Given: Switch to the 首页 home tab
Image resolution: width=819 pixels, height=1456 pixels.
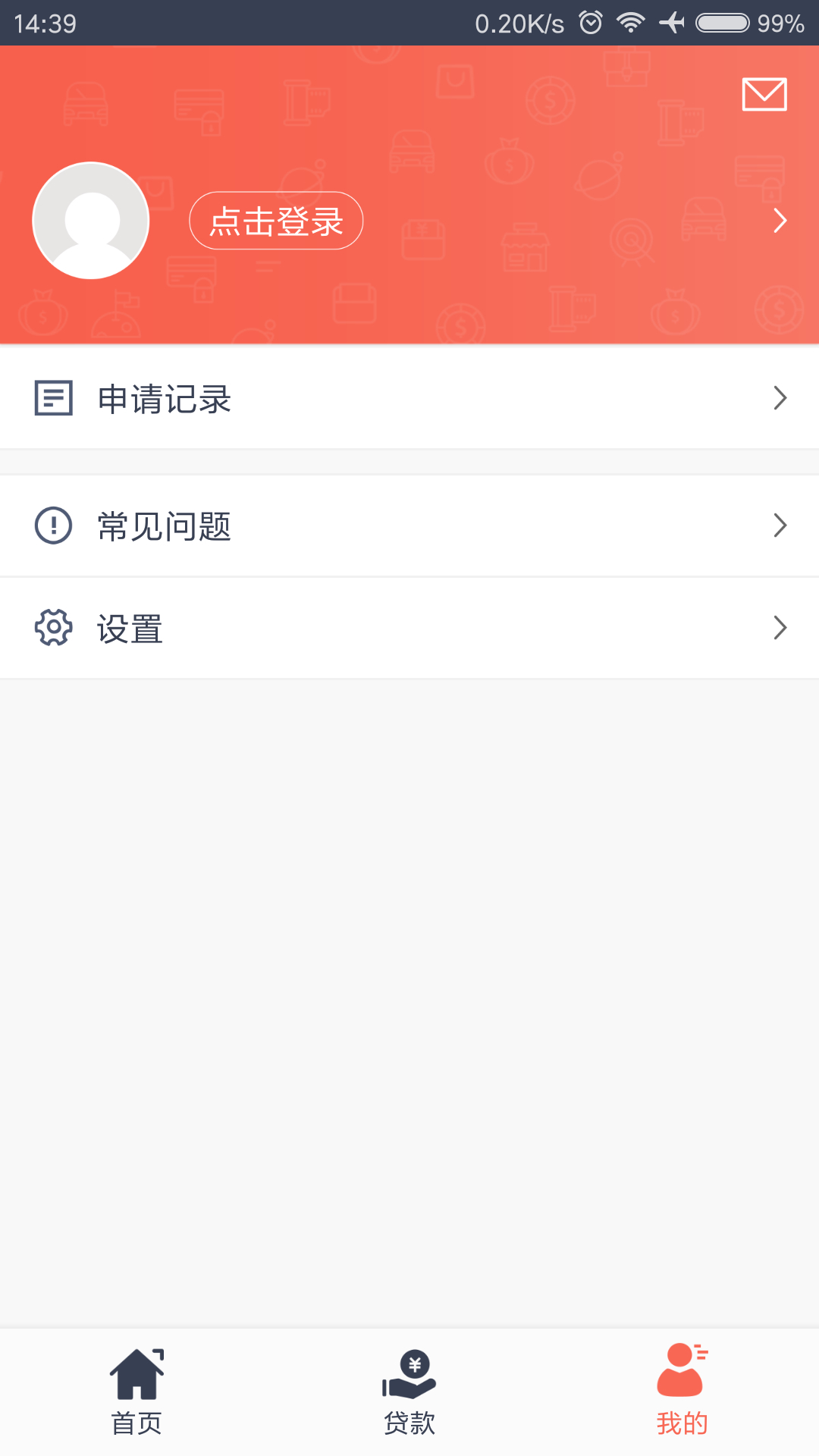Looking at the screenshot, I should pyautogui.click(x=136, y=1392).
